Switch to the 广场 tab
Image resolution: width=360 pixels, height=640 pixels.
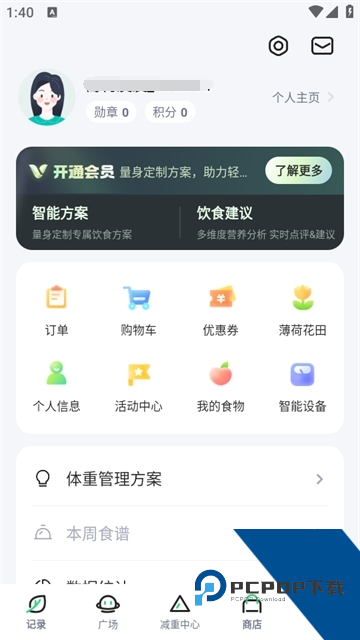pos(108,612)
